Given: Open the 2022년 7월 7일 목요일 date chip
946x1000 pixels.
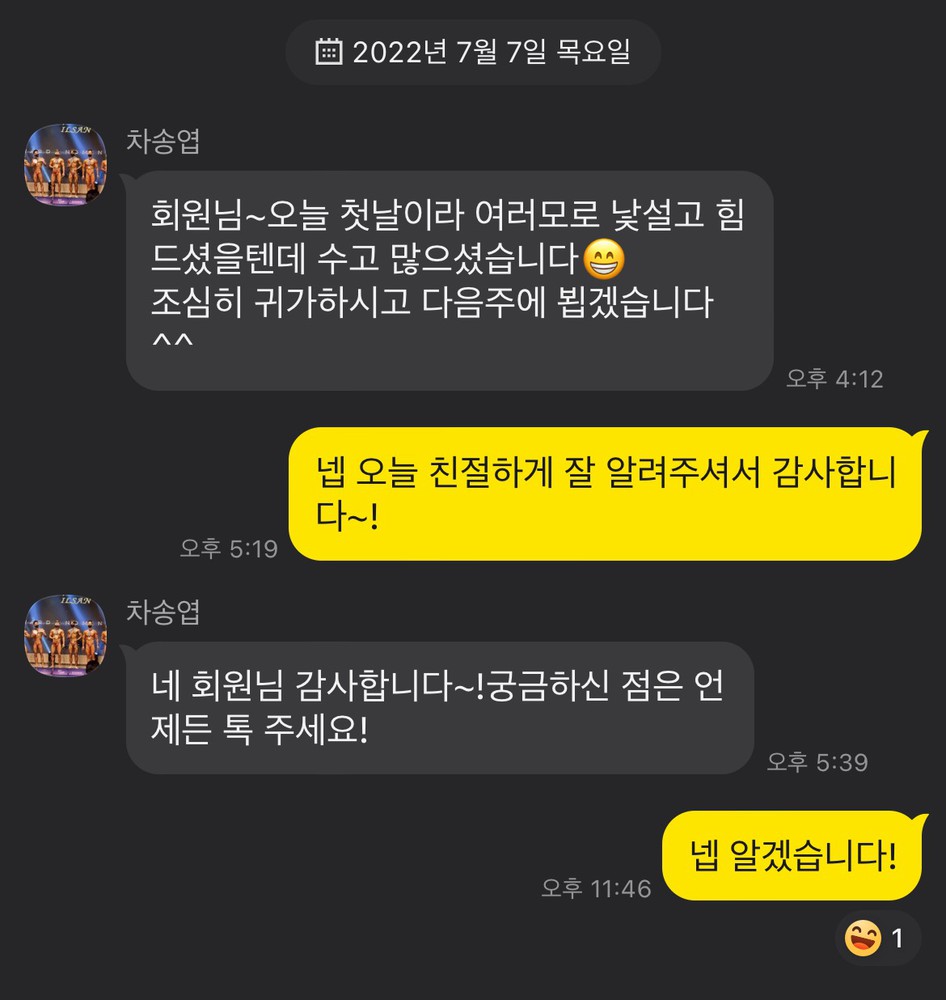Looking at the screenshot, I should coord(473,52).
